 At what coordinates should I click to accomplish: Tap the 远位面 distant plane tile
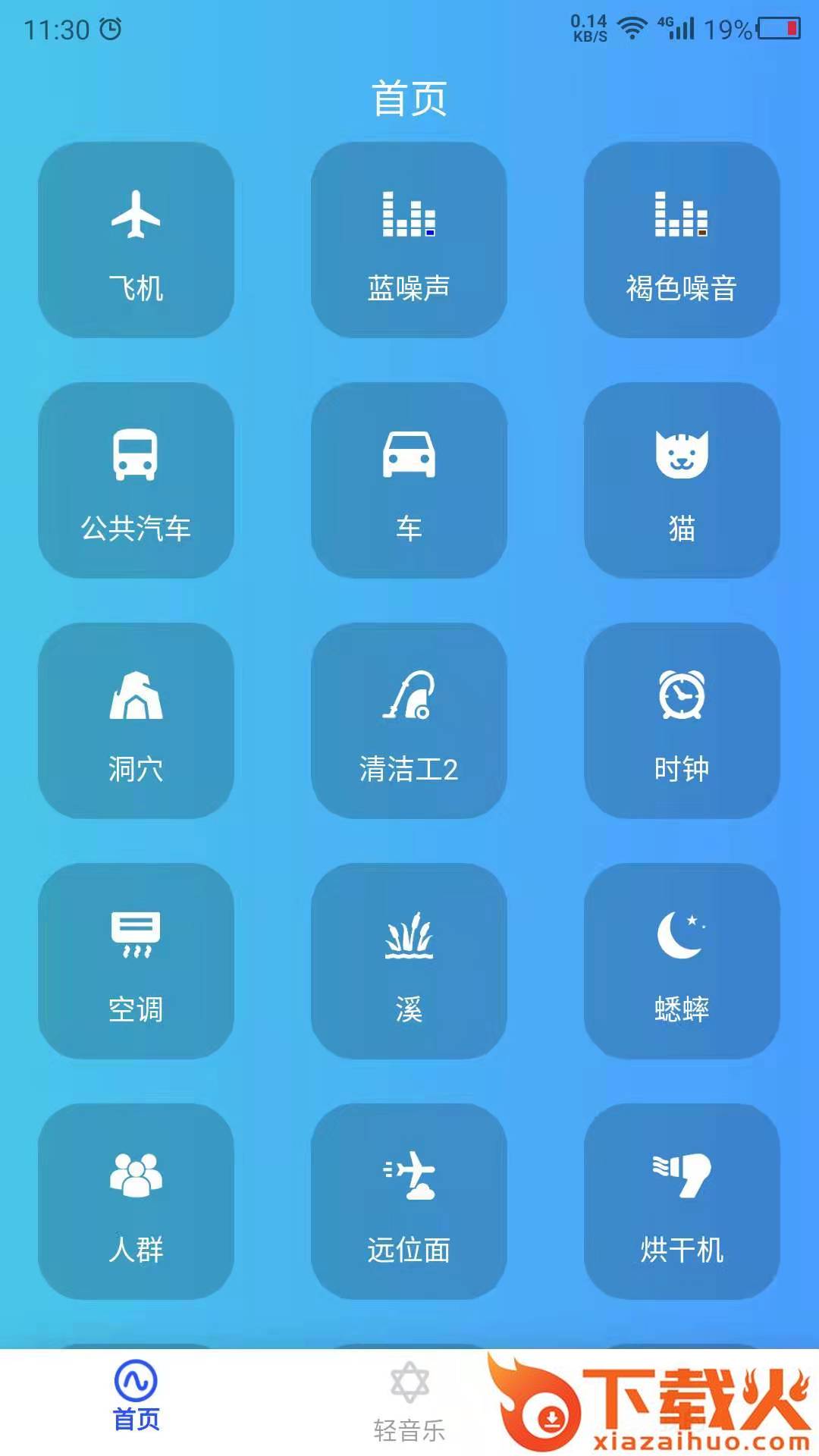[409, 1201]
